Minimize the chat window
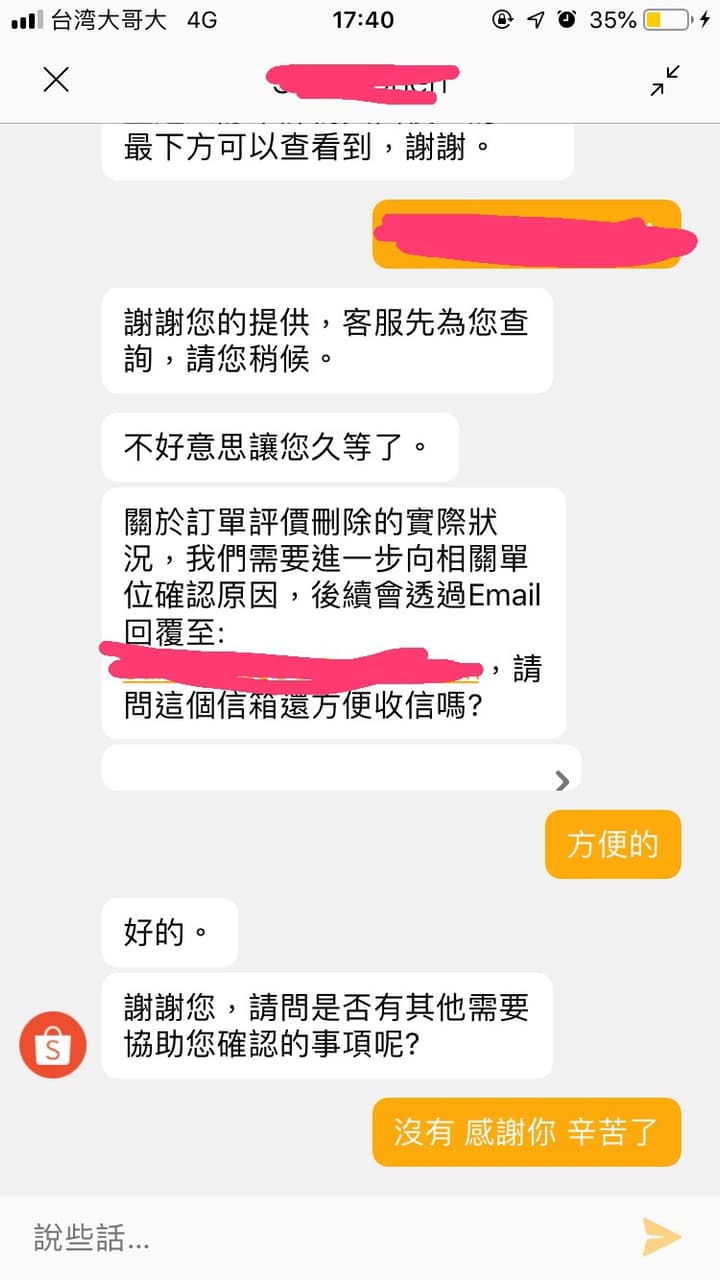720x1280 pixels. pyautogui.click(x=665, y=80)
